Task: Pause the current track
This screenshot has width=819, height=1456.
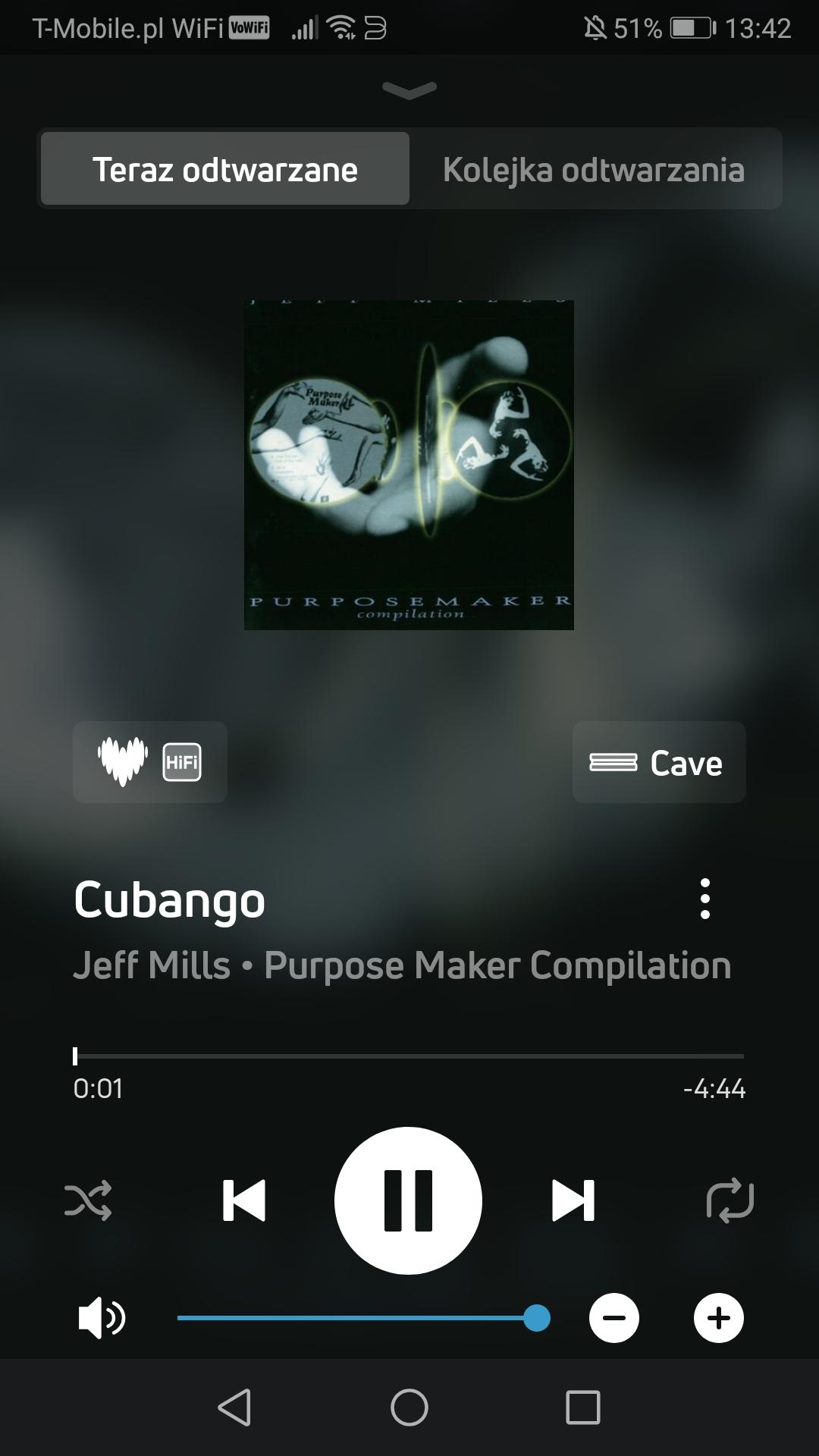Action: (x=408, y=1200)
